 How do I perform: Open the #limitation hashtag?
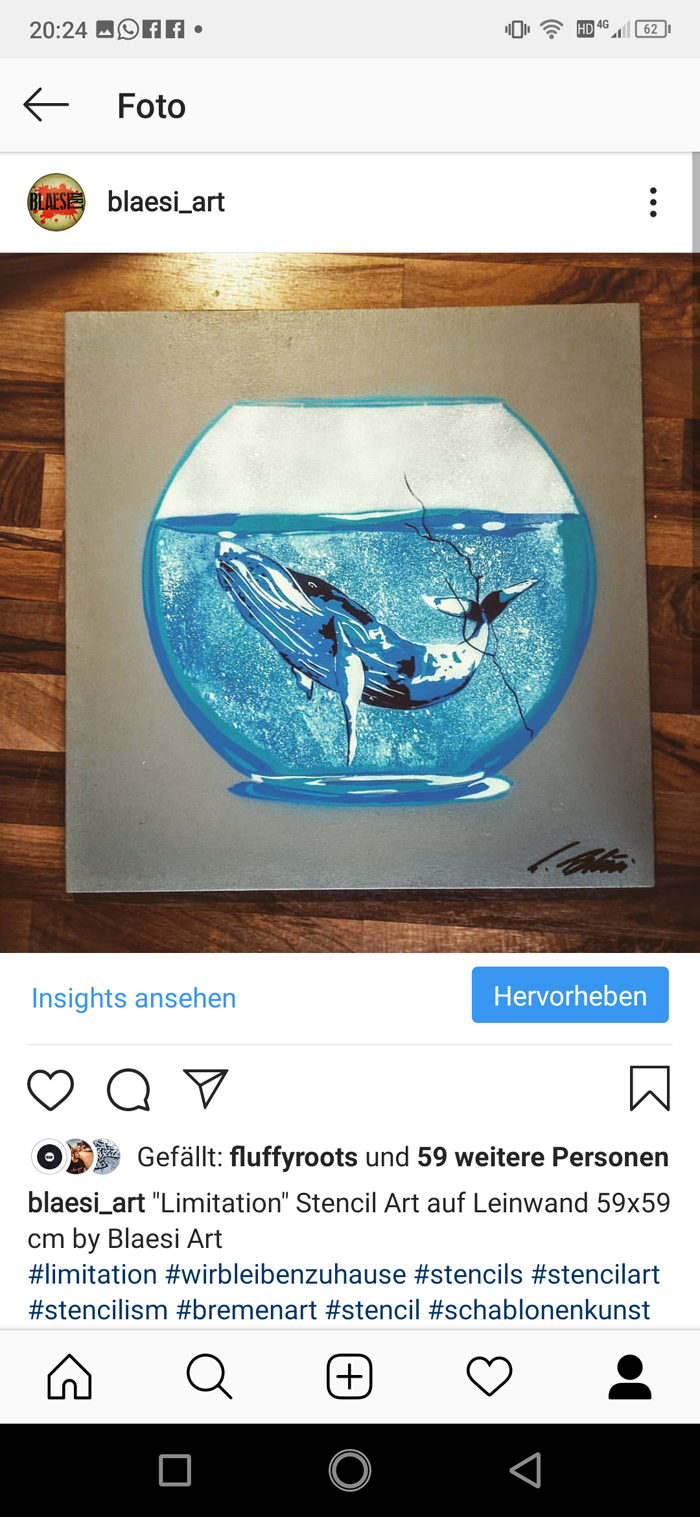[x=93, y=1274]
